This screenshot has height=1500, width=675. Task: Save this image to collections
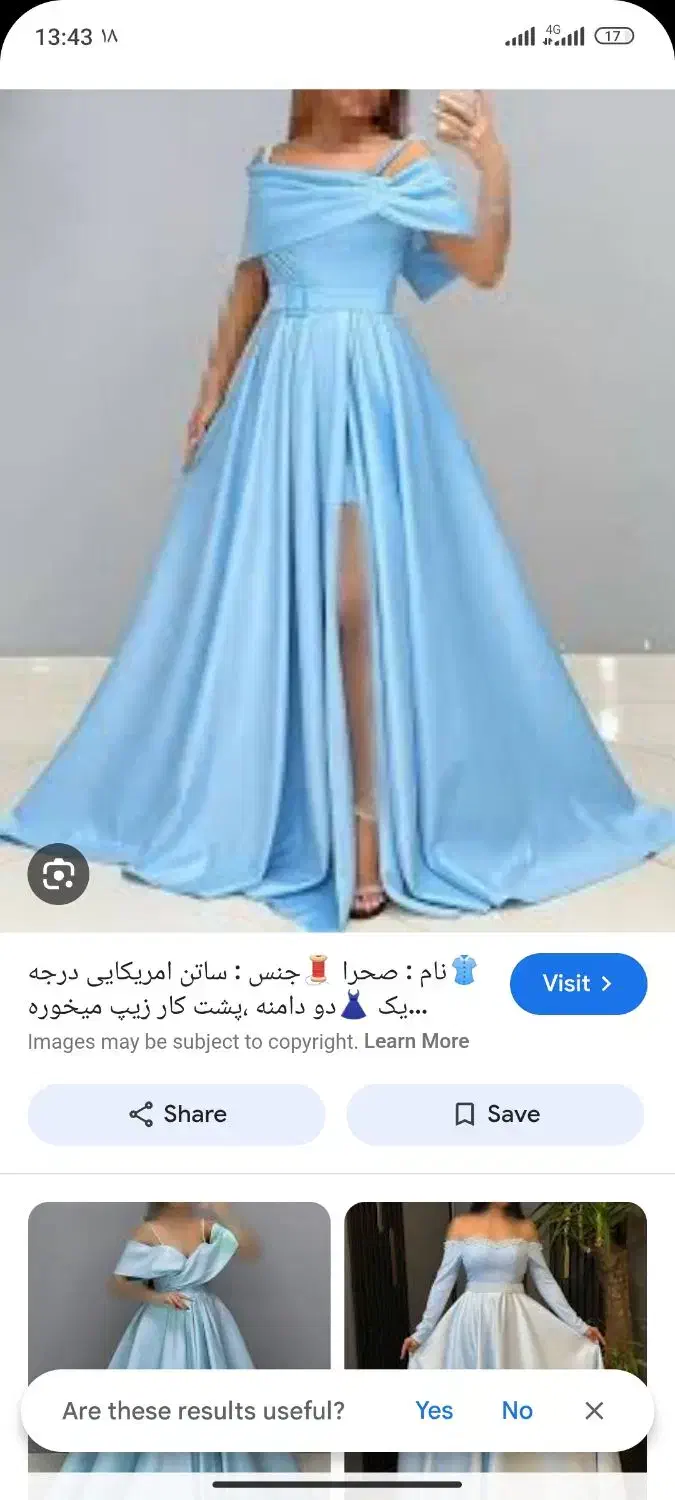(x=495, y=1114)
